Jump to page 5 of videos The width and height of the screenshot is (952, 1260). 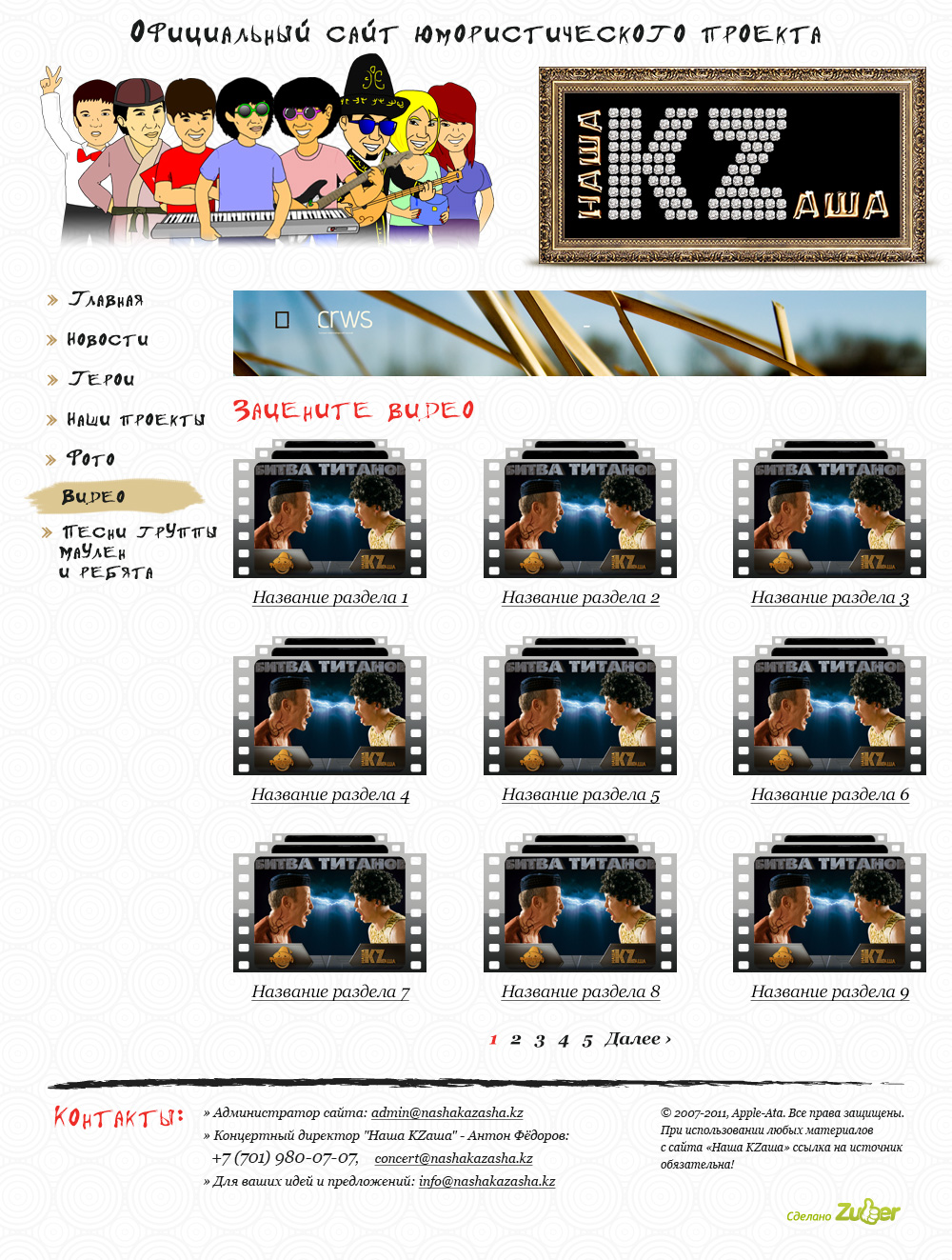[587, 1040]
